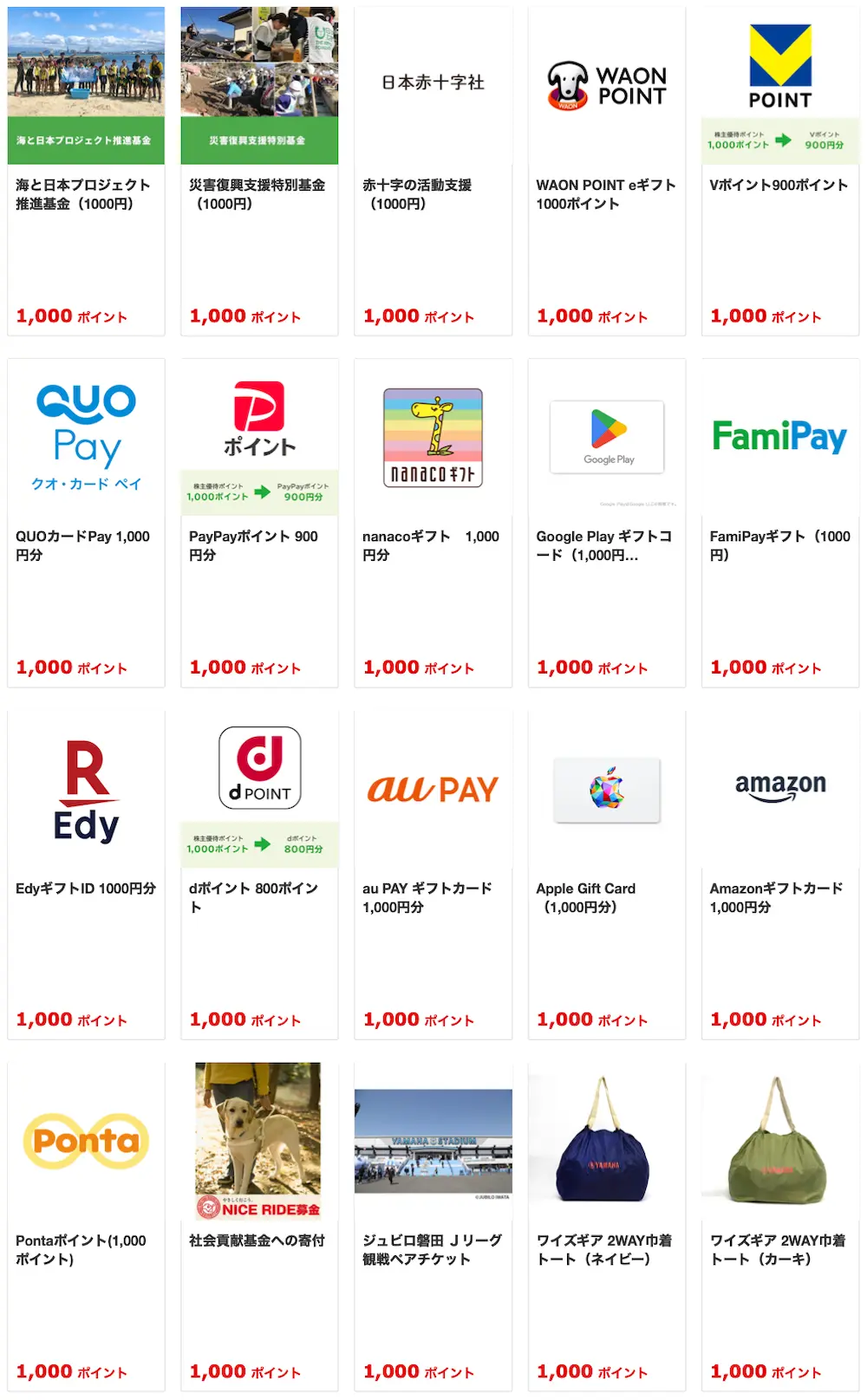
Task: Open Vポイント900ポイント reward
Action: 779,172
